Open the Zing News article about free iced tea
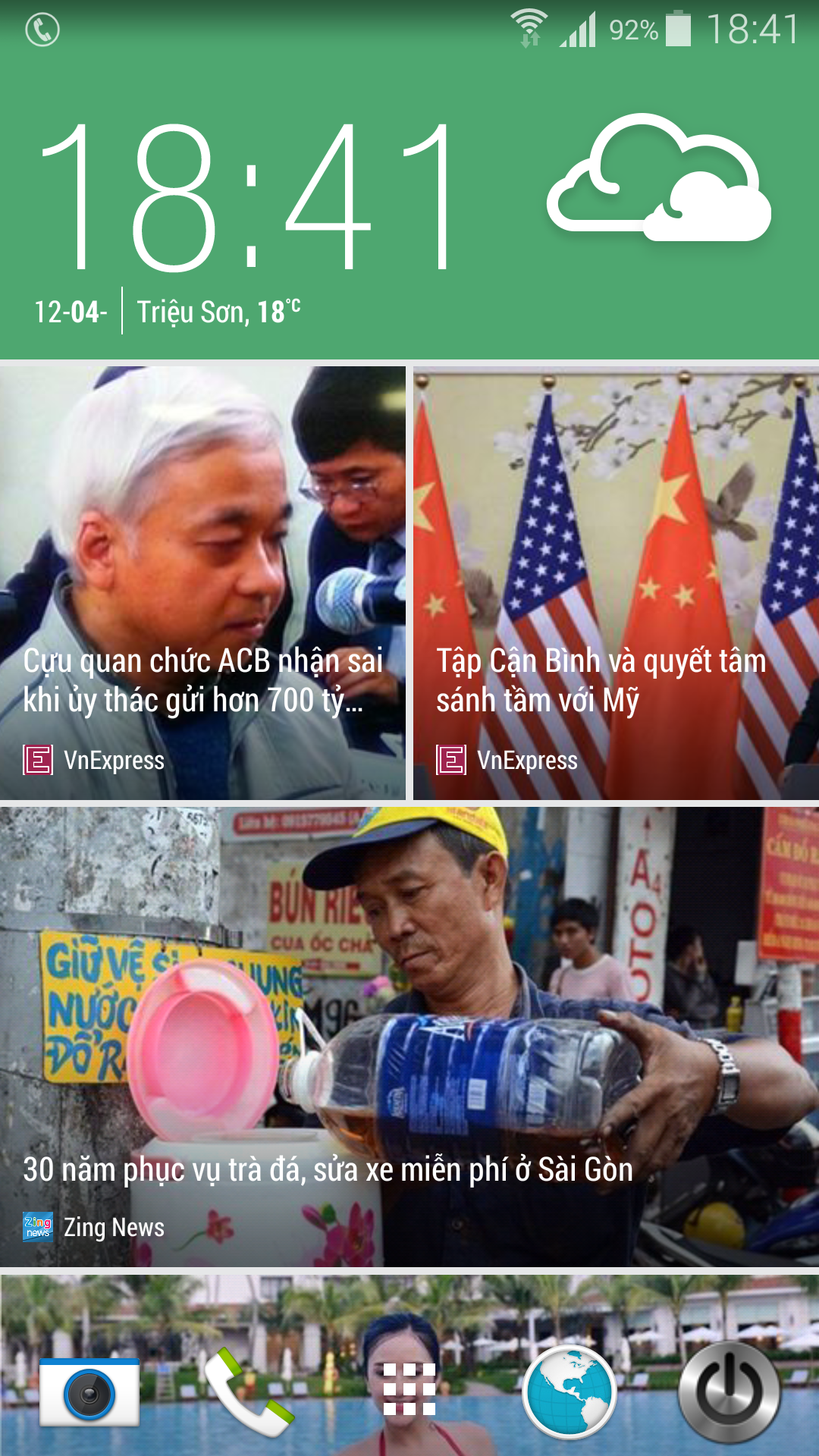 click(x=409, y=1036)
